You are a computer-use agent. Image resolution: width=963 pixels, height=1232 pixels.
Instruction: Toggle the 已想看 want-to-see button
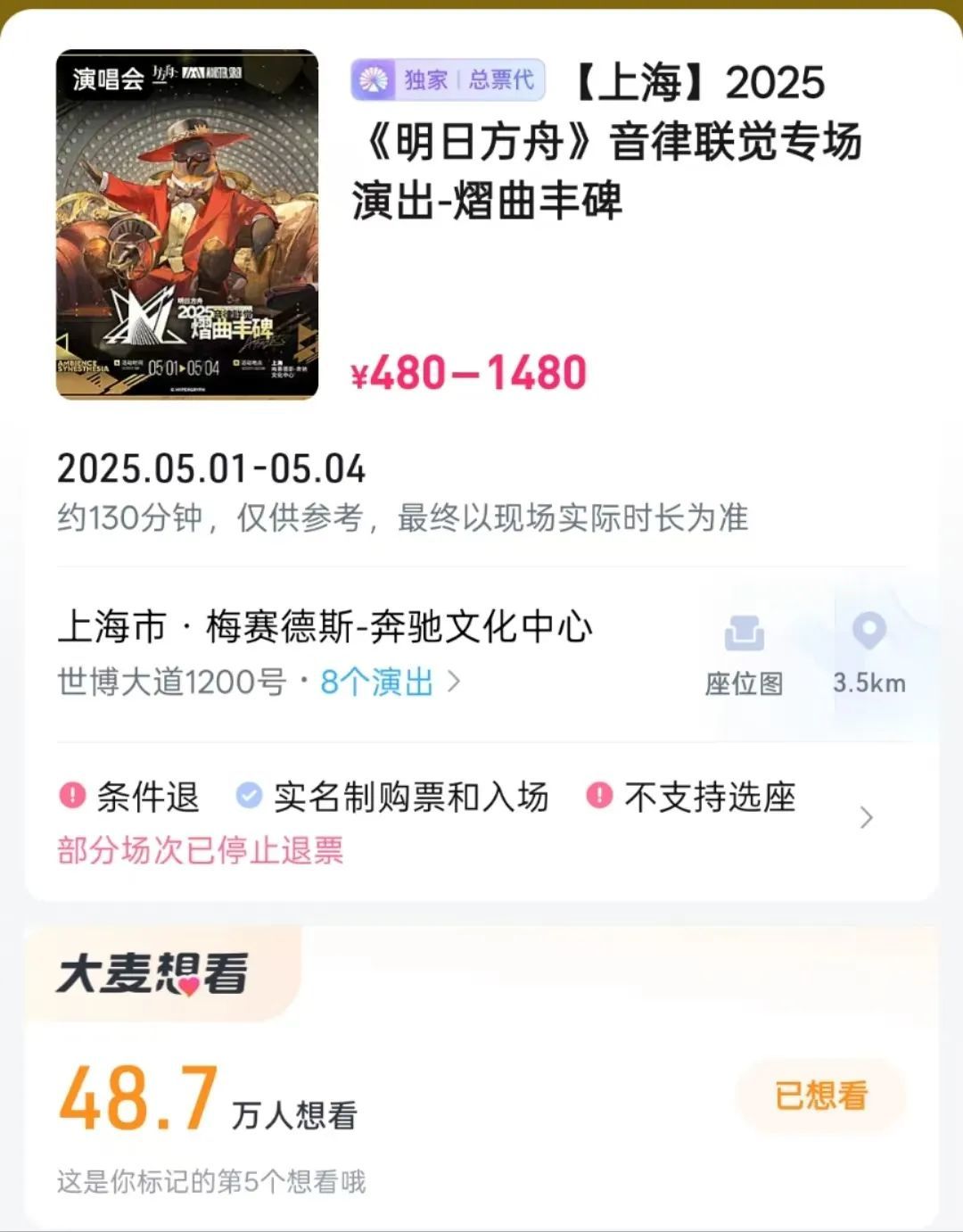(x=820, y=1096)
